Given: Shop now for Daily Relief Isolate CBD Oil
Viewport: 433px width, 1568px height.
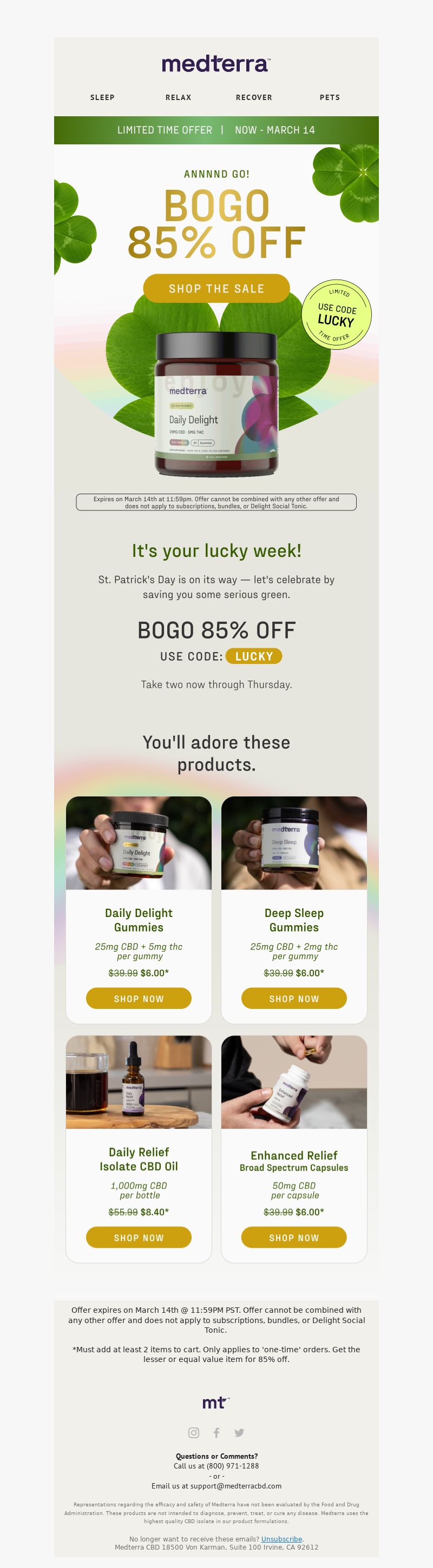Looking at the screenshot, I should coord(139,1238).
